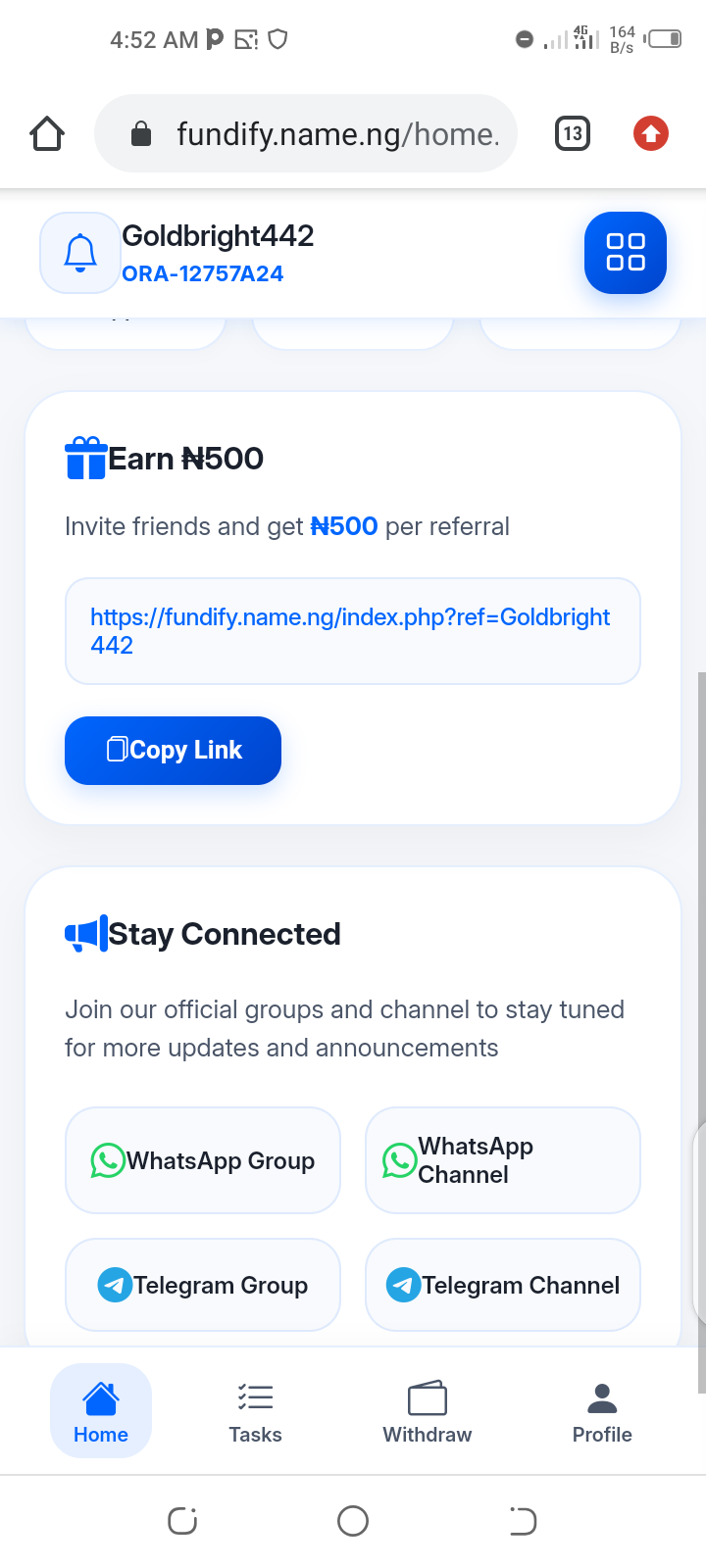Open the blue grid menu button
Image resolution: width=706 pixels, height=1568 pixels.
[626, 253]
